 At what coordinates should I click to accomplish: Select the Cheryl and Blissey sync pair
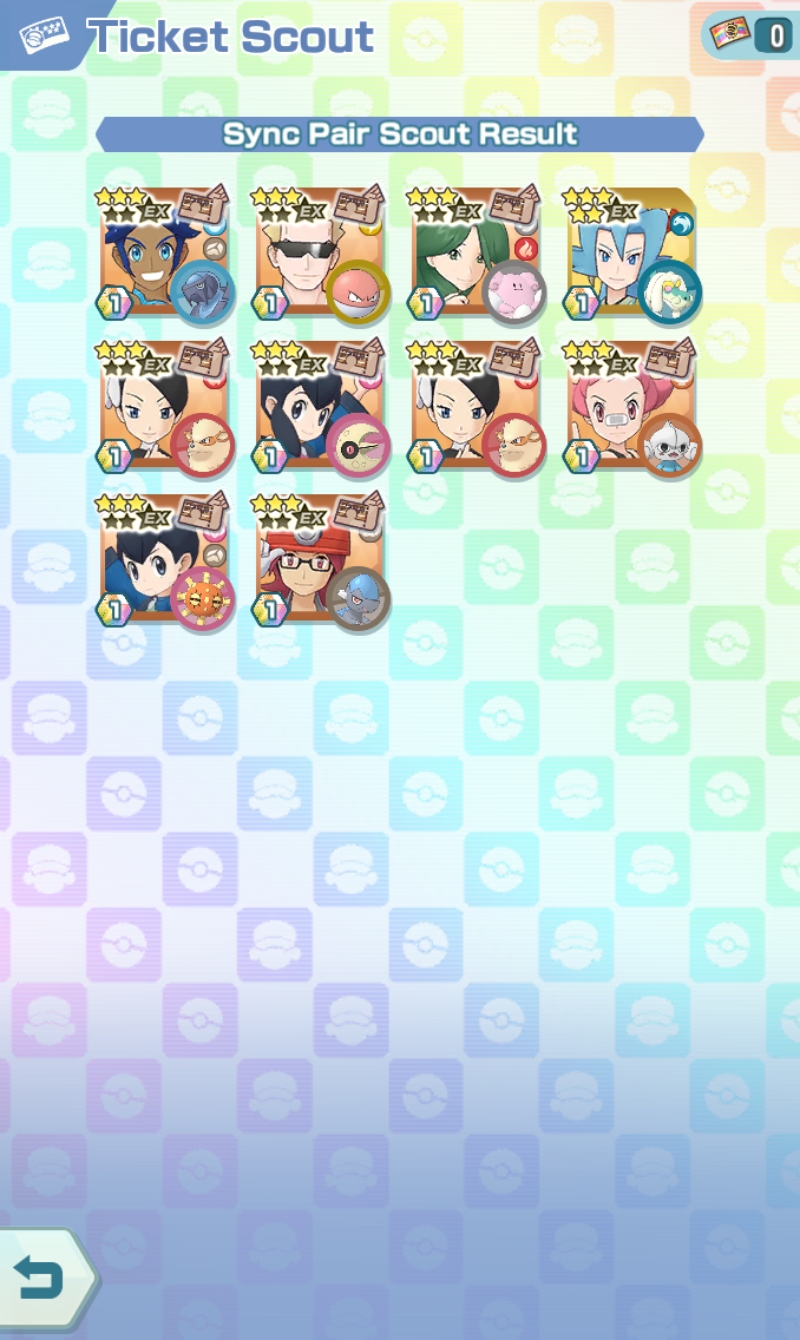pos(476,255)
